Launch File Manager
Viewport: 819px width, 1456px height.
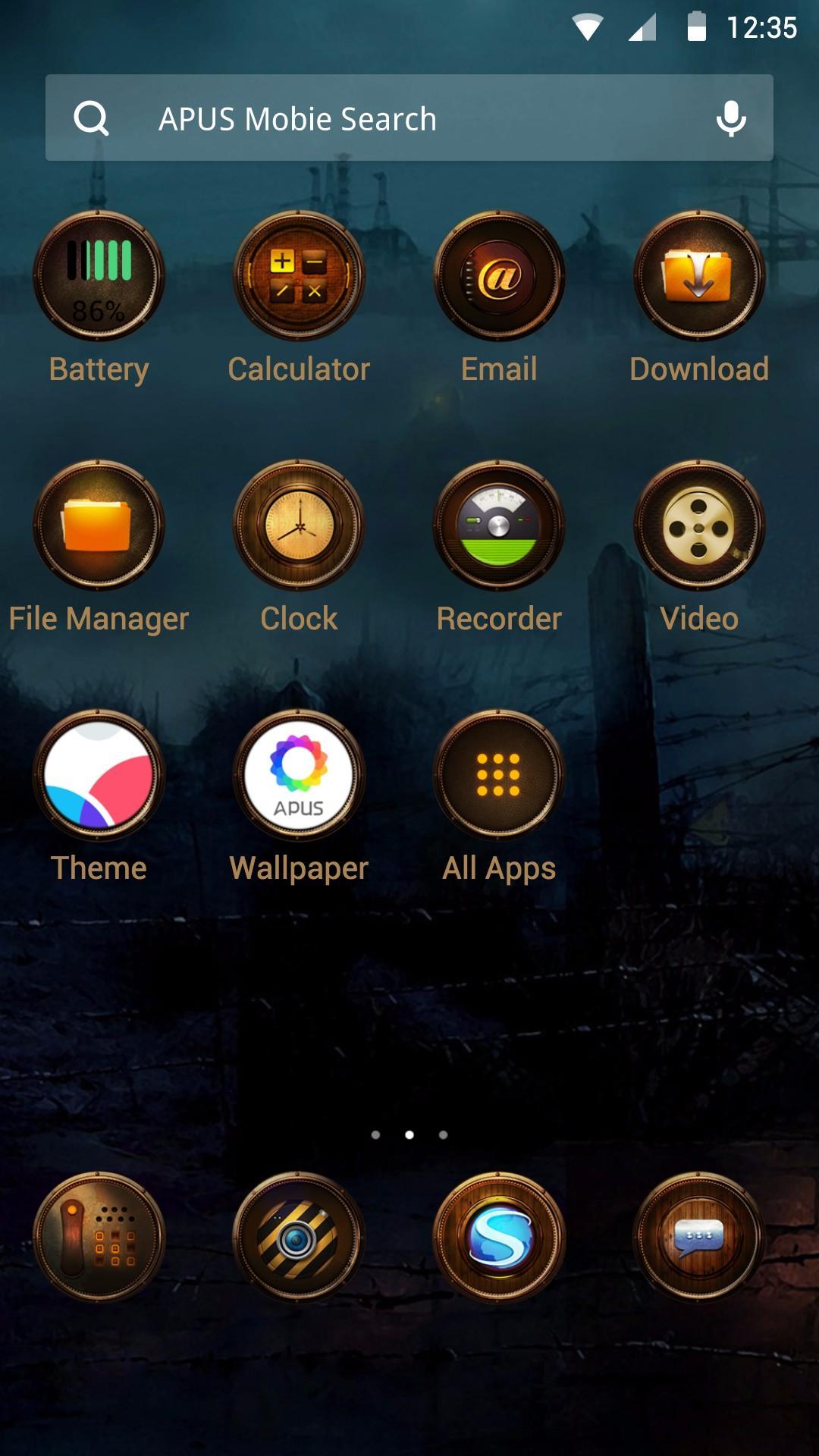point(99,526)
